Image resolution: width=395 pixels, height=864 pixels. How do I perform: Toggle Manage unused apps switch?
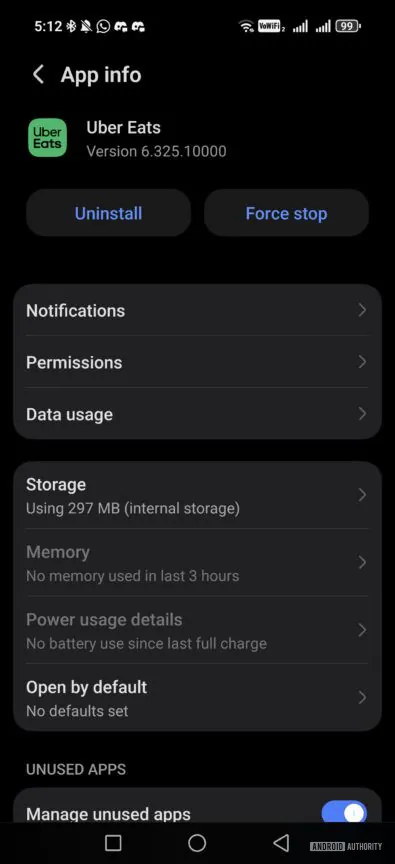344,813
